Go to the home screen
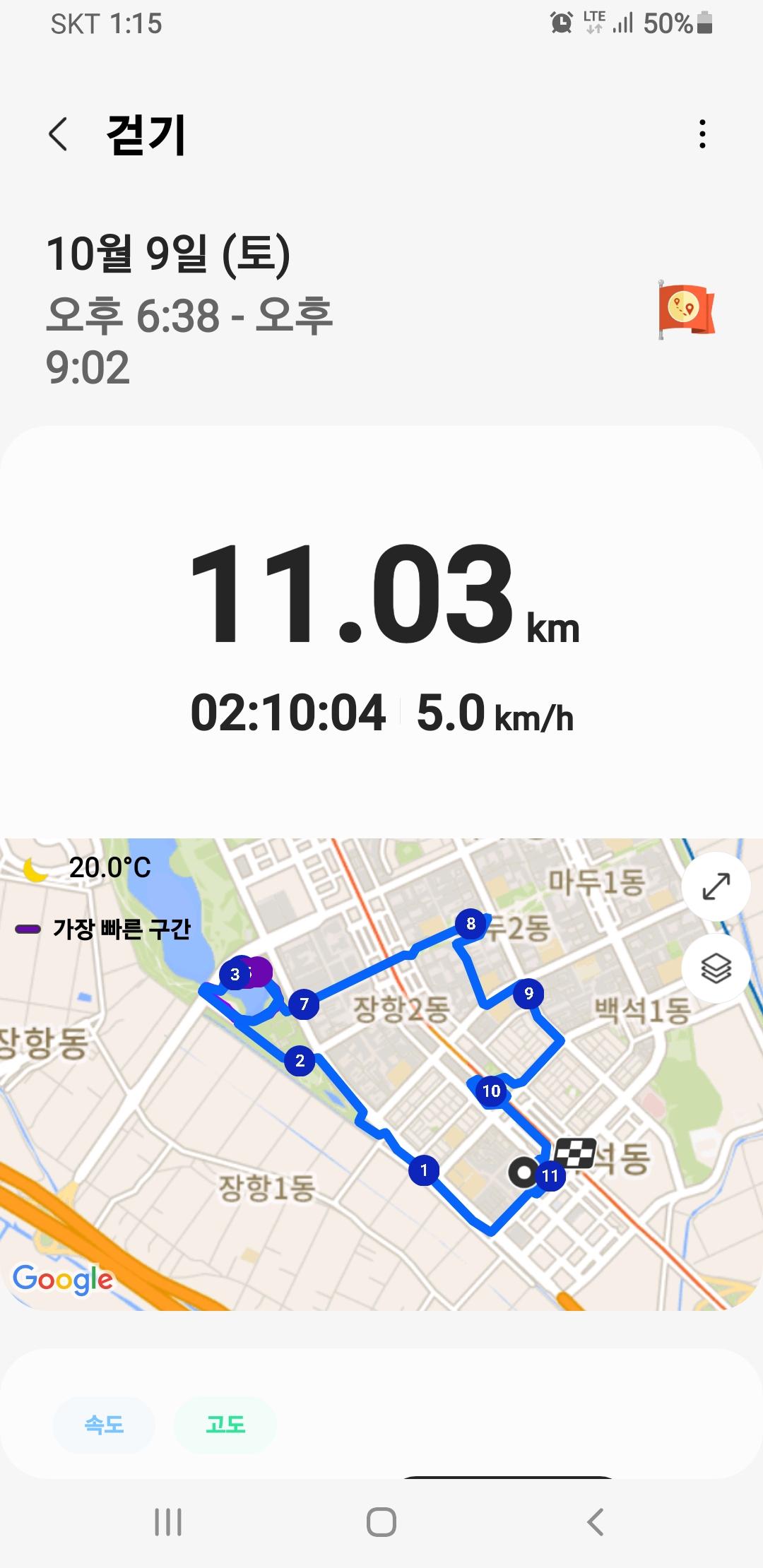This screenshot has width=763, height=1568. (381, 1522)
